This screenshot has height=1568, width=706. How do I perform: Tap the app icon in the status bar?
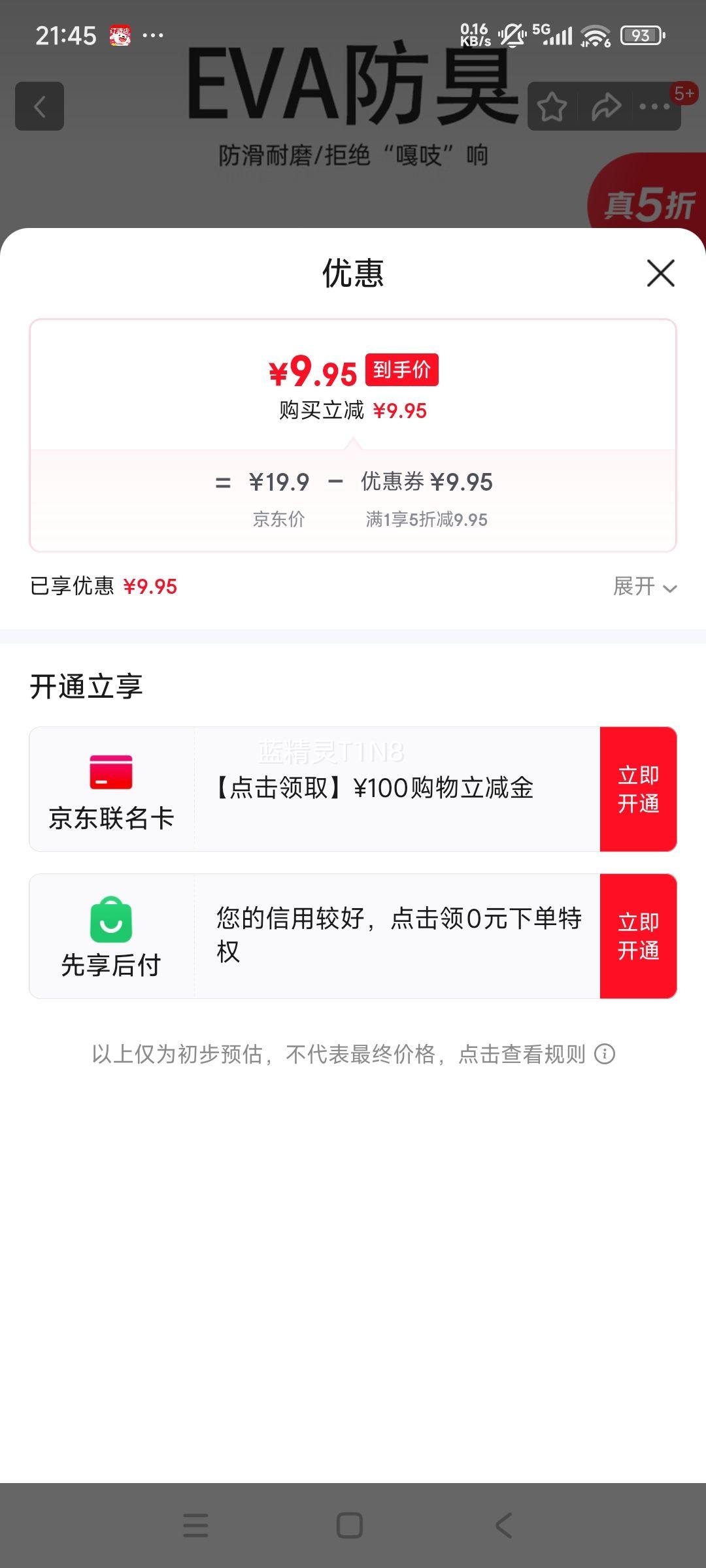122,34
